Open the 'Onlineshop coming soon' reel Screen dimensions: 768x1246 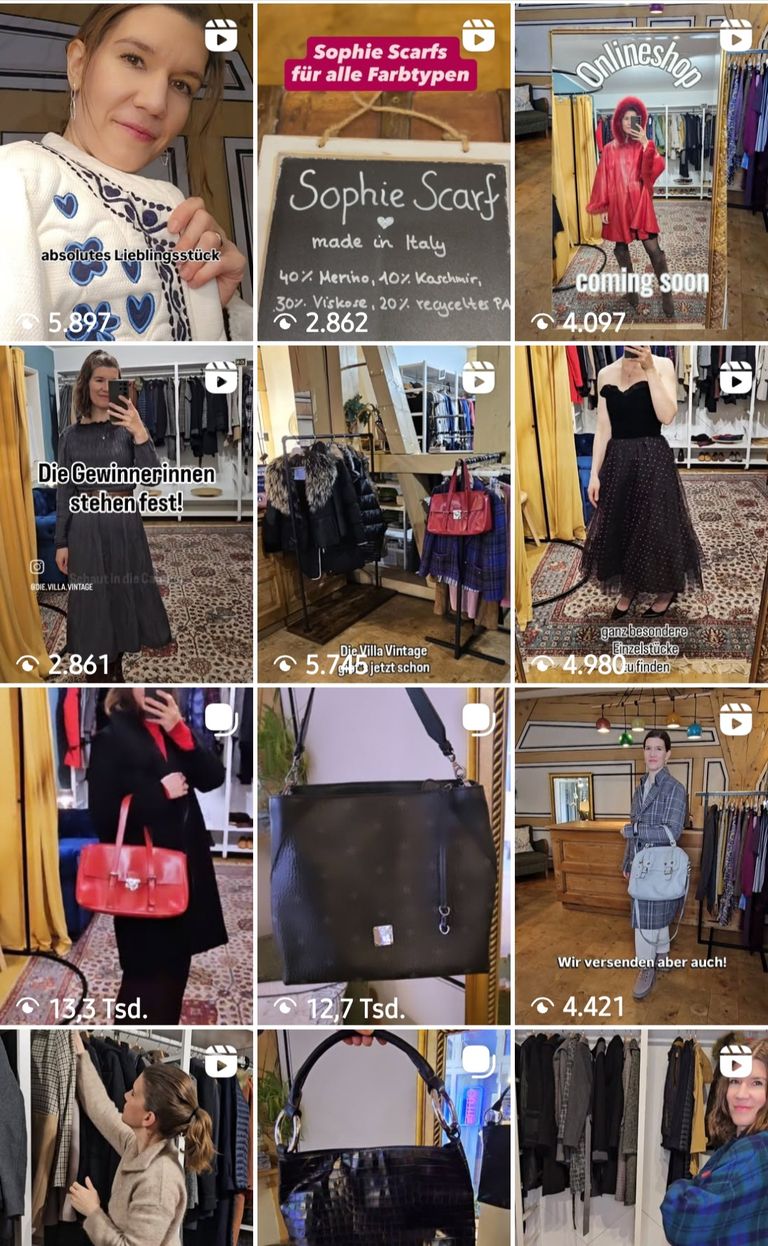641,172
